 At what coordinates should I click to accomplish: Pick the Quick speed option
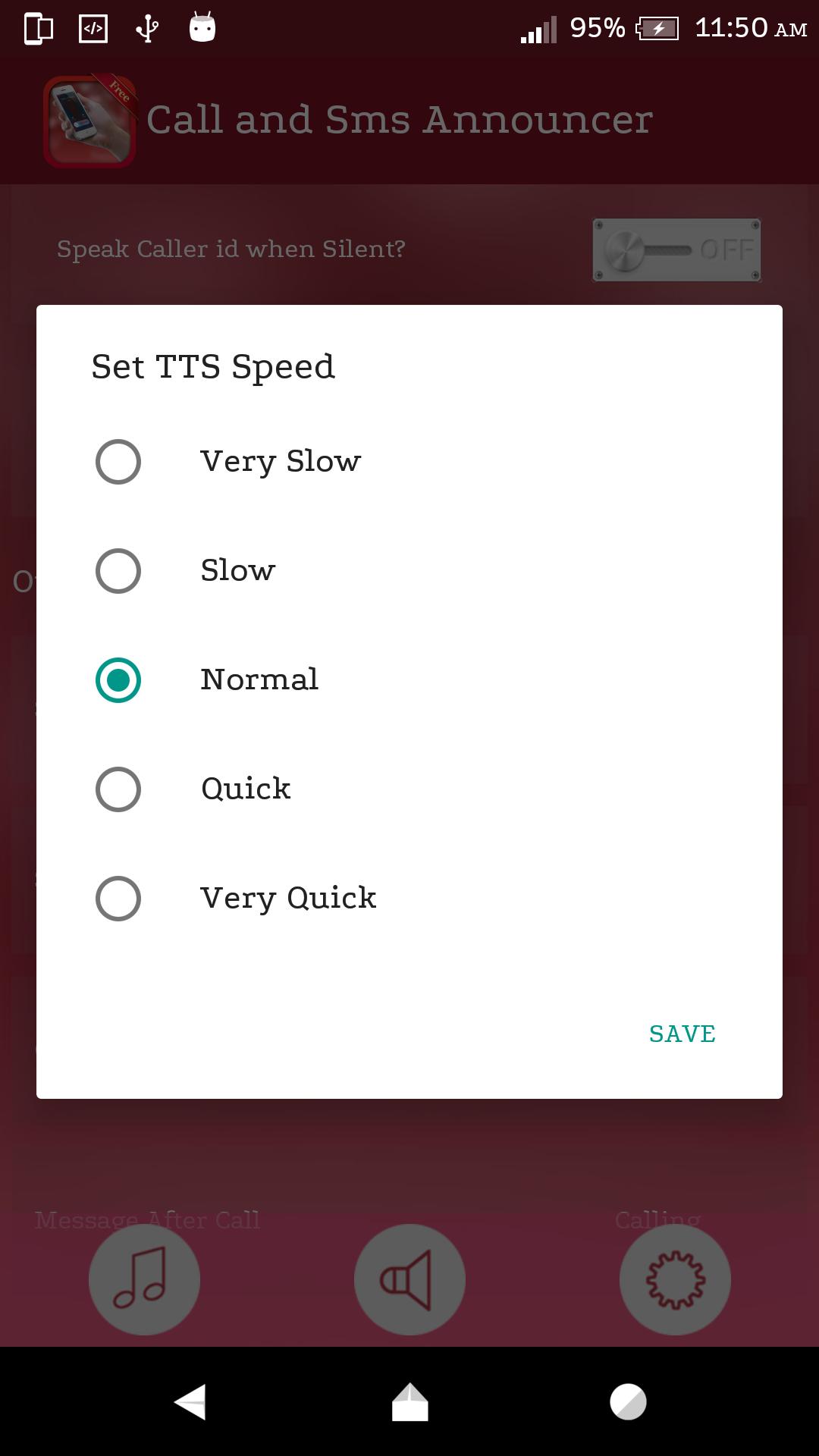[x=118, y=789]
